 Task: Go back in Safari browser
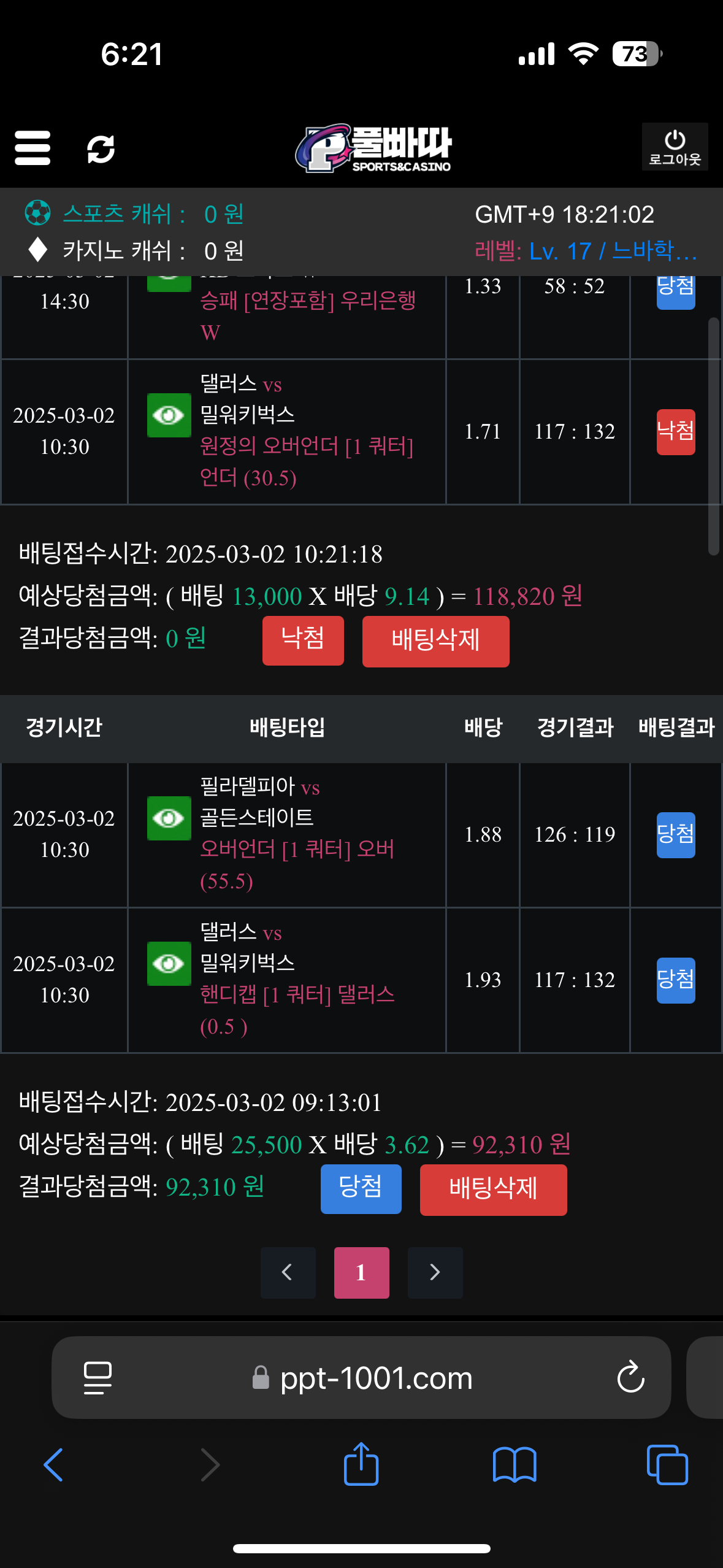click(53, 1465)
